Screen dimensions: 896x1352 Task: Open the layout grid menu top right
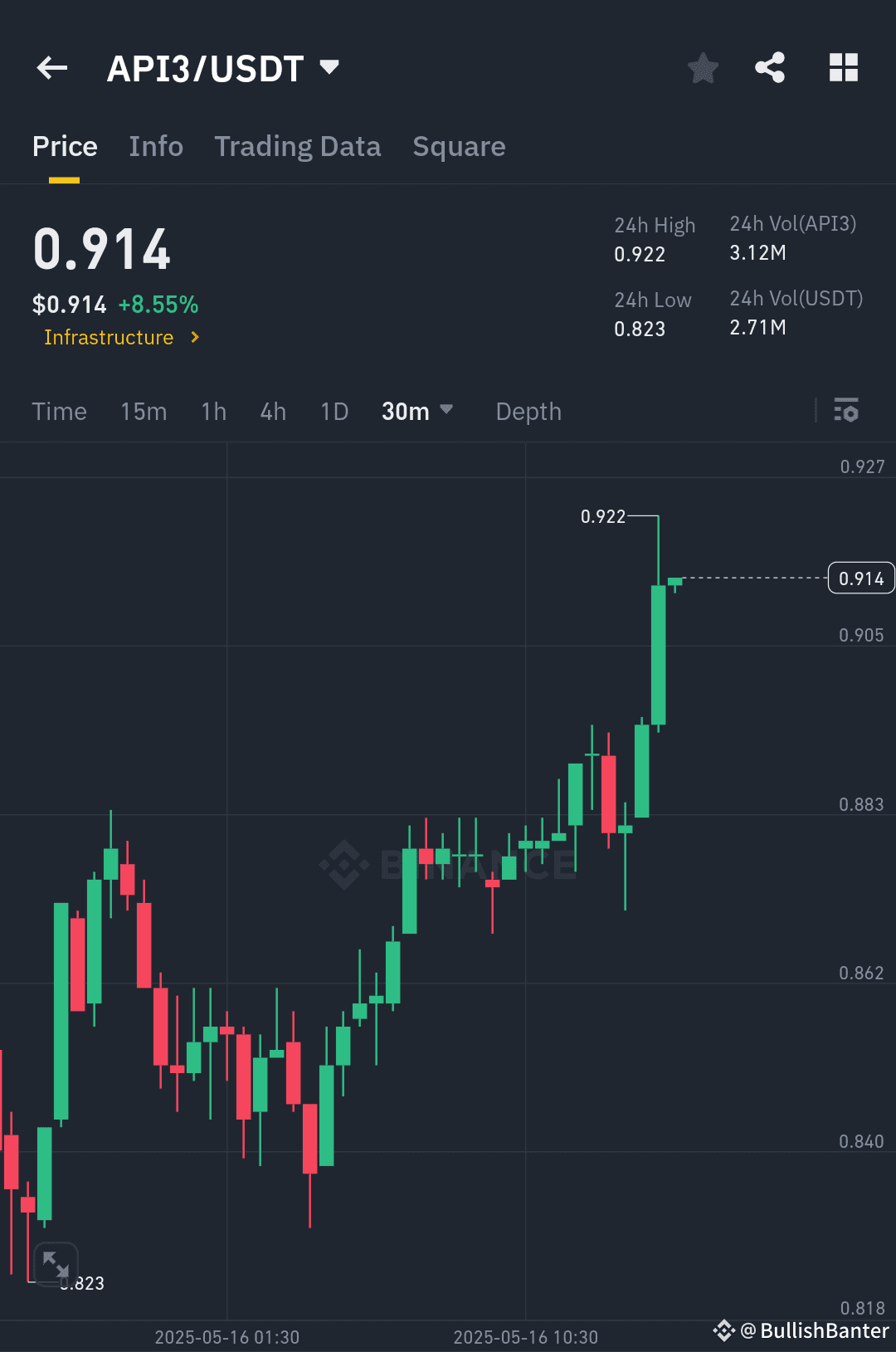click(844, 67)
